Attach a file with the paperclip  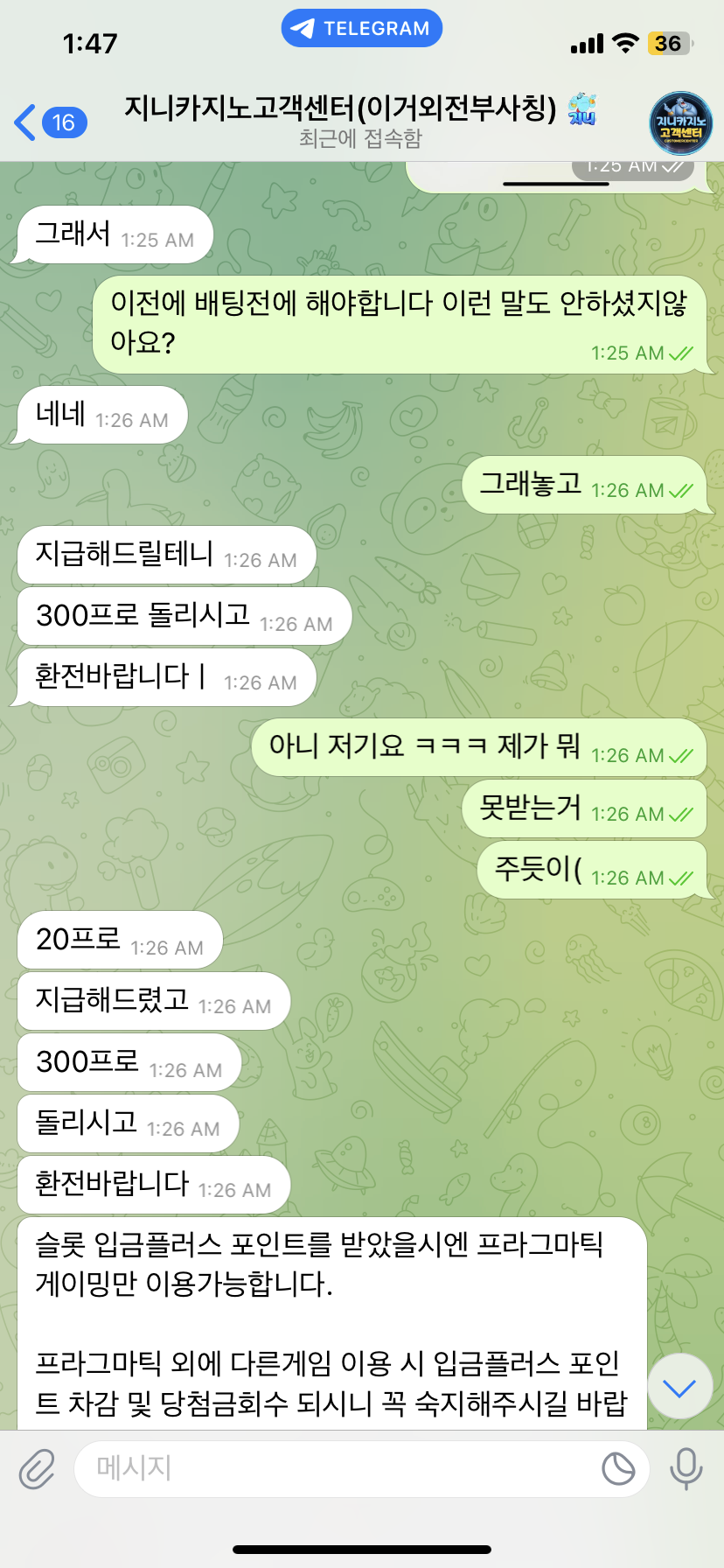pyautogui.click(x=37, y=1469)
